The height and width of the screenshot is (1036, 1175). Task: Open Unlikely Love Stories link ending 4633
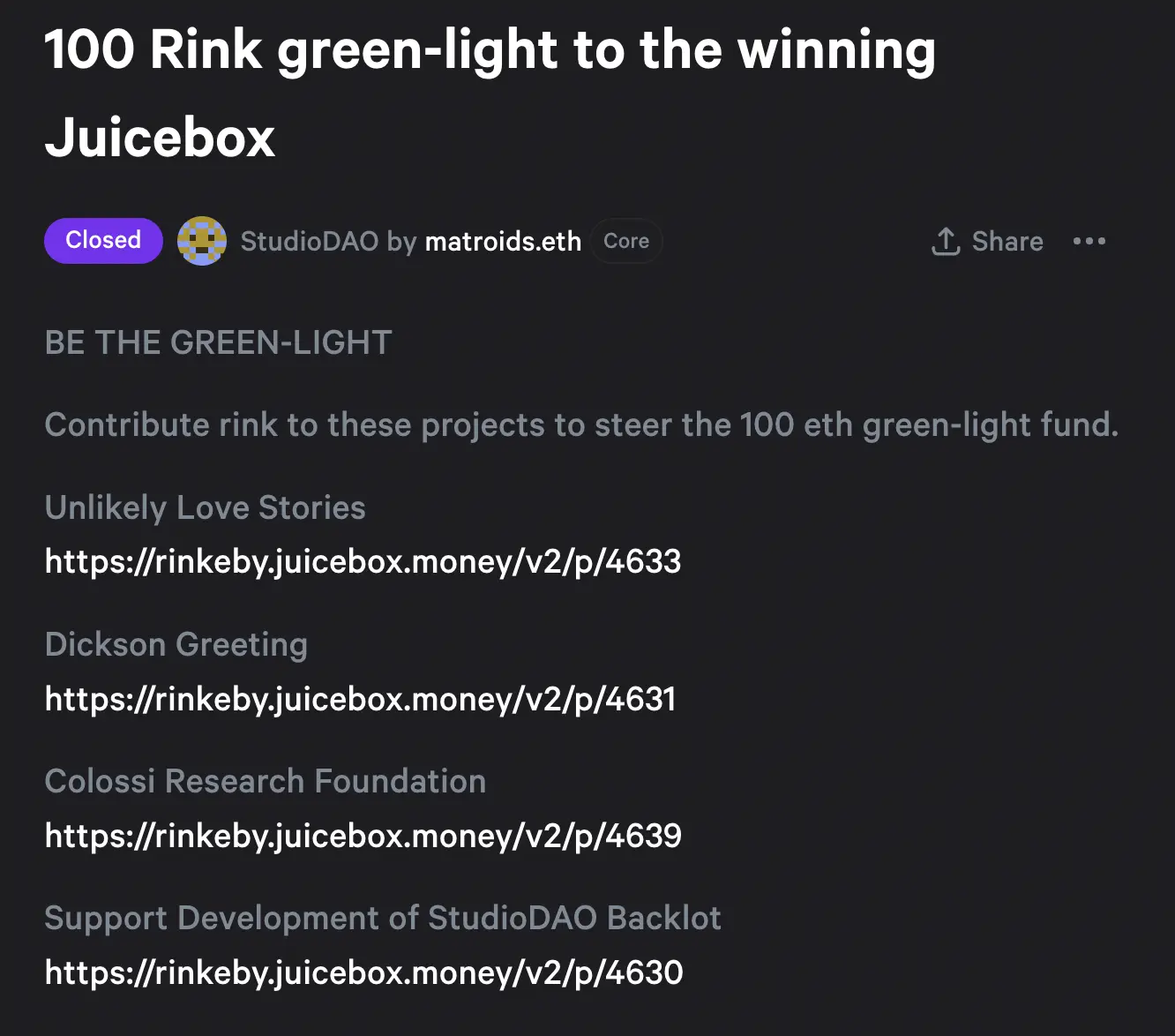click(363, 561)
